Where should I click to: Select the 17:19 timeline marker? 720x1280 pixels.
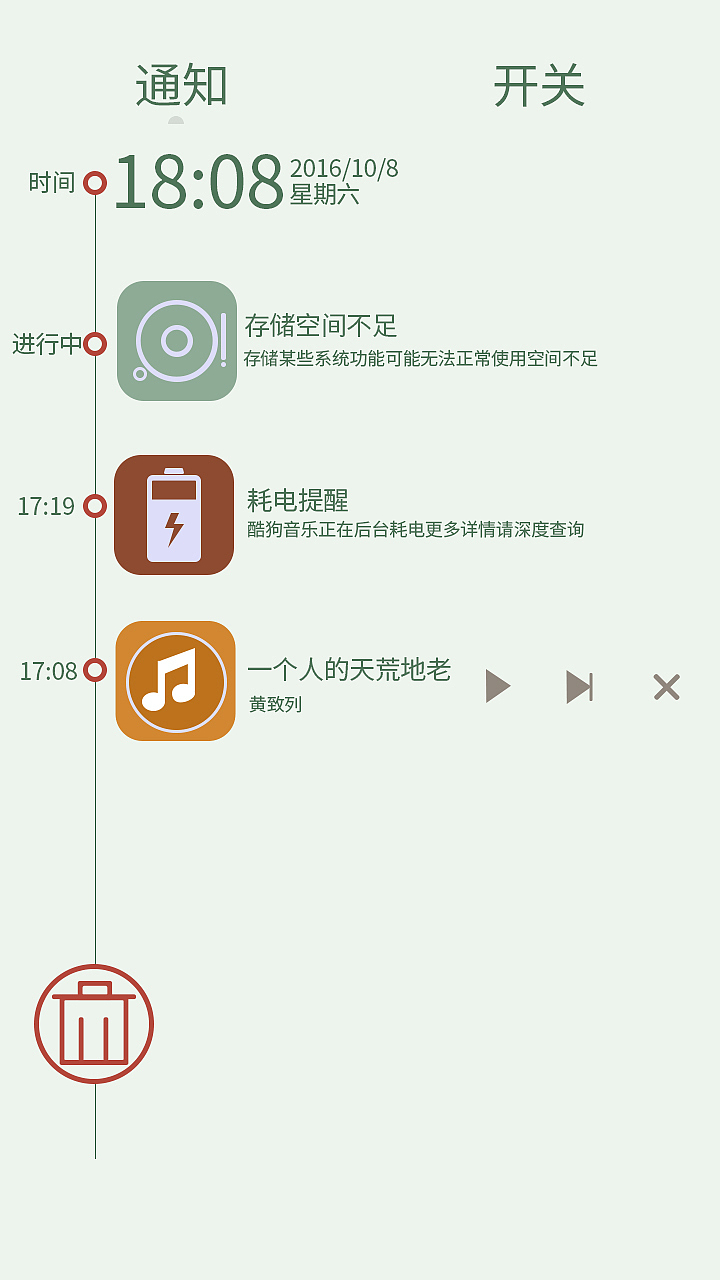pyautogui.click(x=96, y=505)
